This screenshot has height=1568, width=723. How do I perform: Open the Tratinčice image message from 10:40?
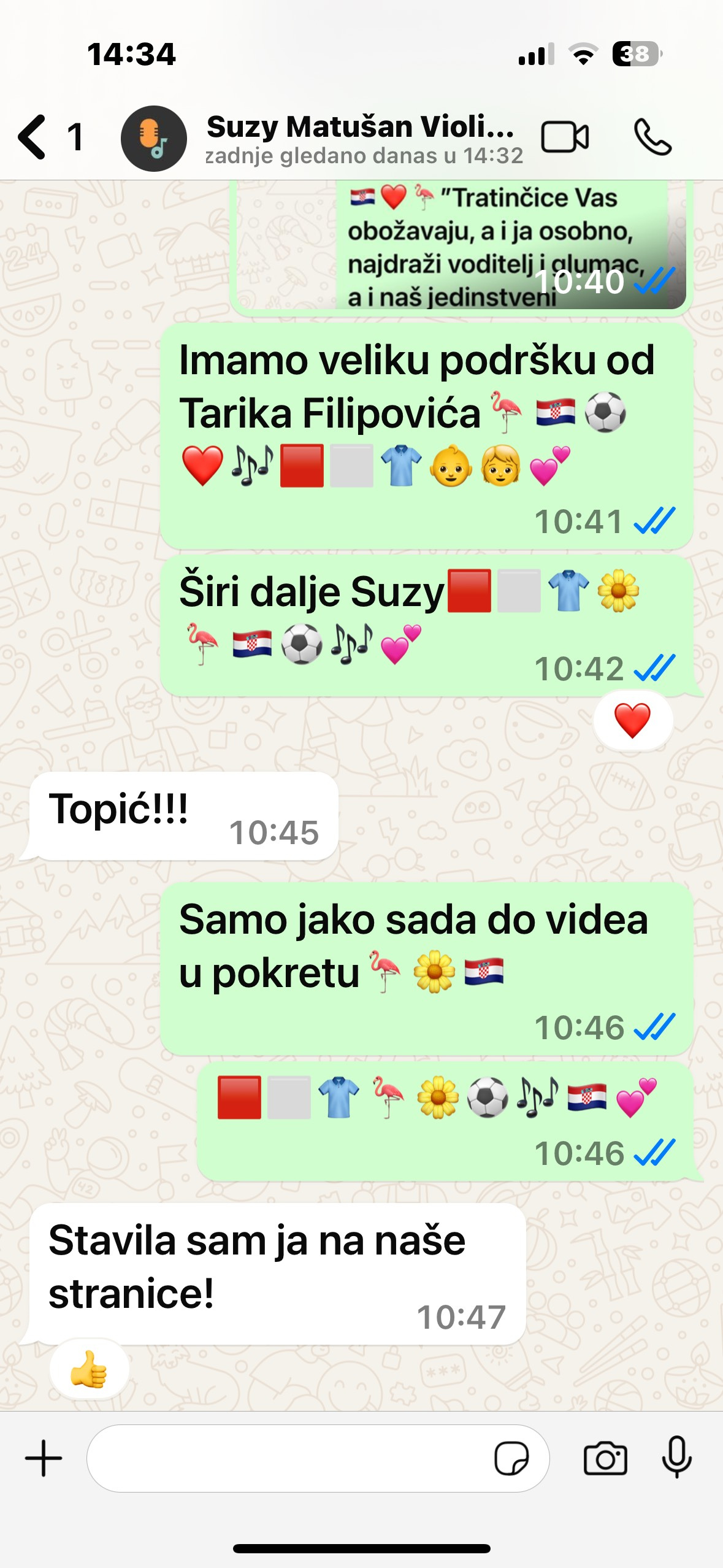(461, 247)
